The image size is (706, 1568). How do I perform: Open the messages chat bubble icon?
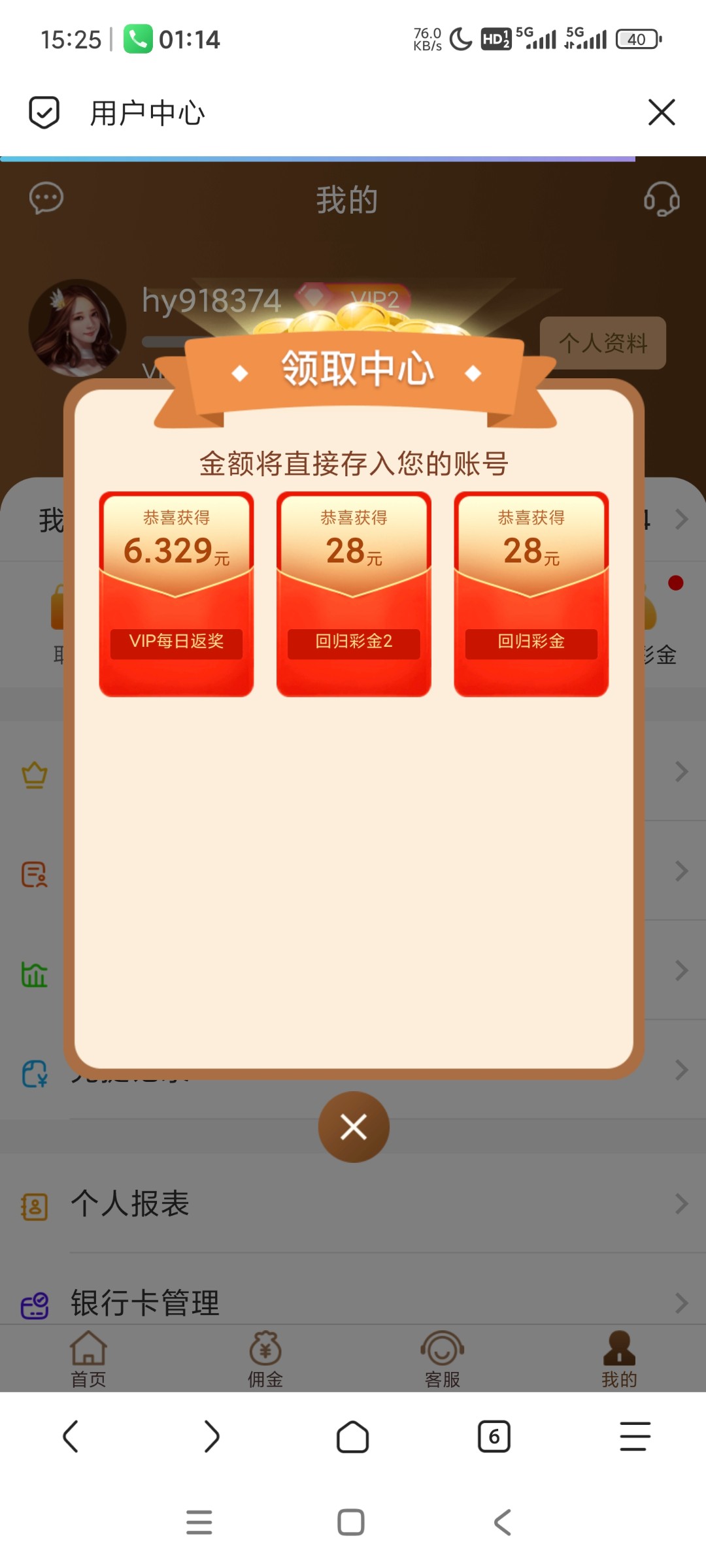[46, 199]
